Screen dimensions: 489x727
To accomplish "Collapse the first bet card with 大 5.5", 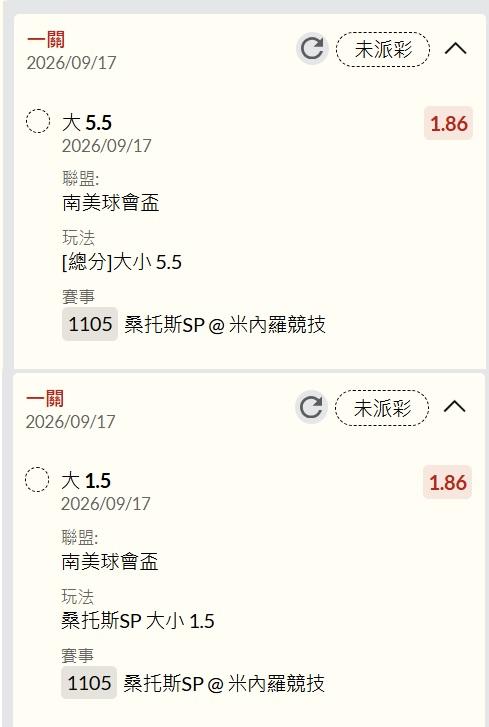I will pos(455,48).
